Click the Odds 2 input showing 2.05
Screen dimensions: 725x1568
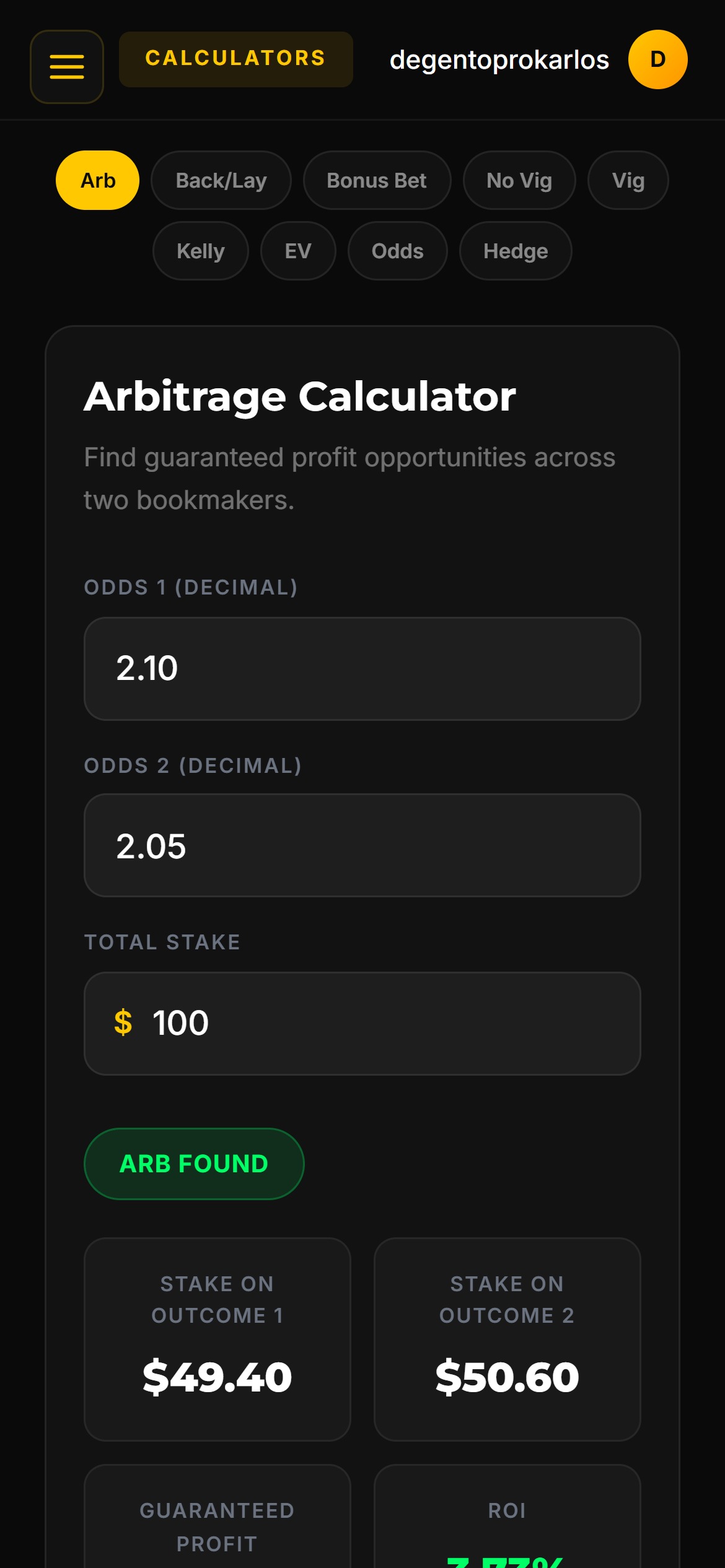pos(362,845)
